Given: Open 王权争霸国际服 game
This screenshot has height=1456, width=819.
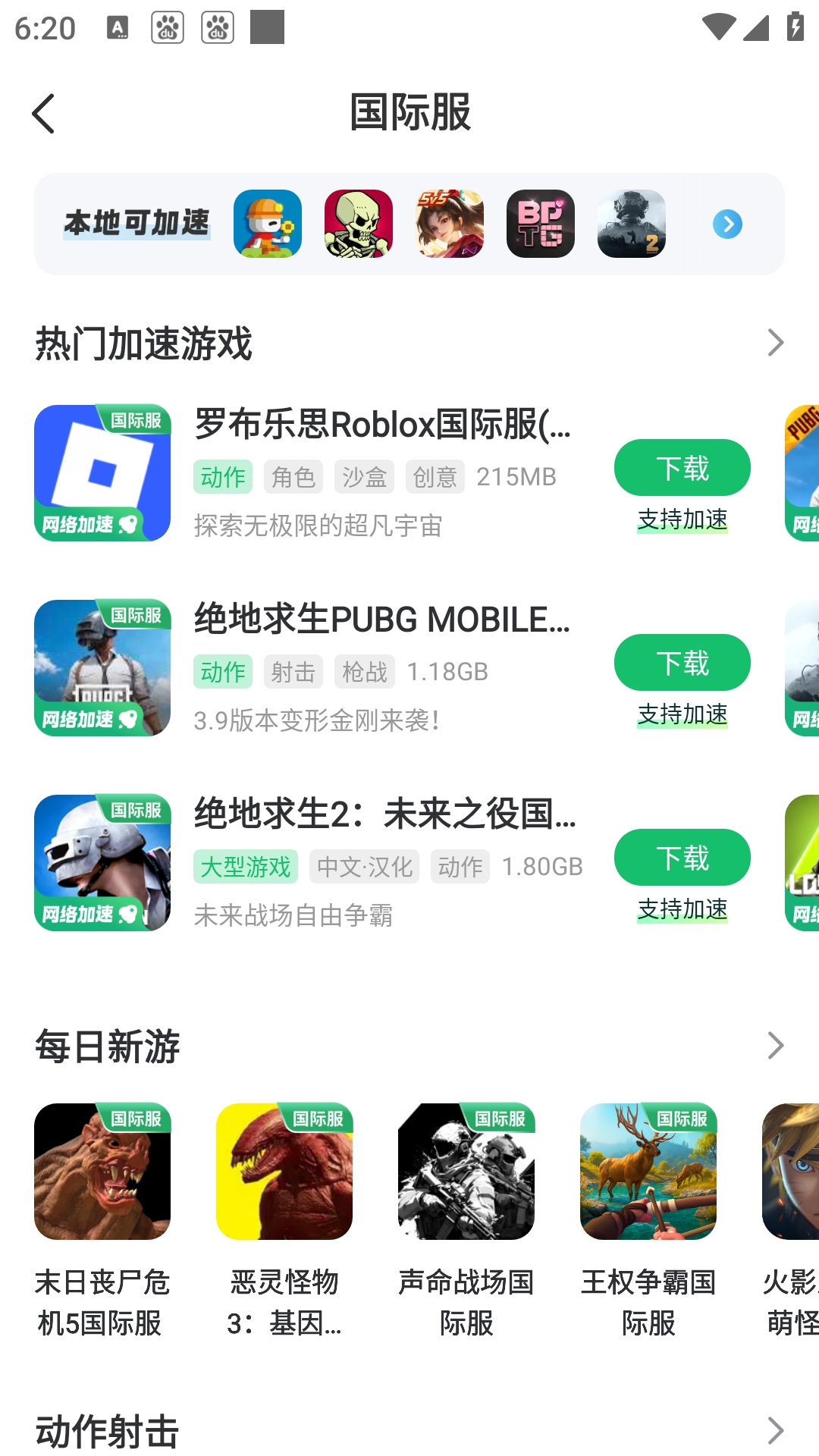Looking at the screenshot, I should click(x=648, y=1172).
